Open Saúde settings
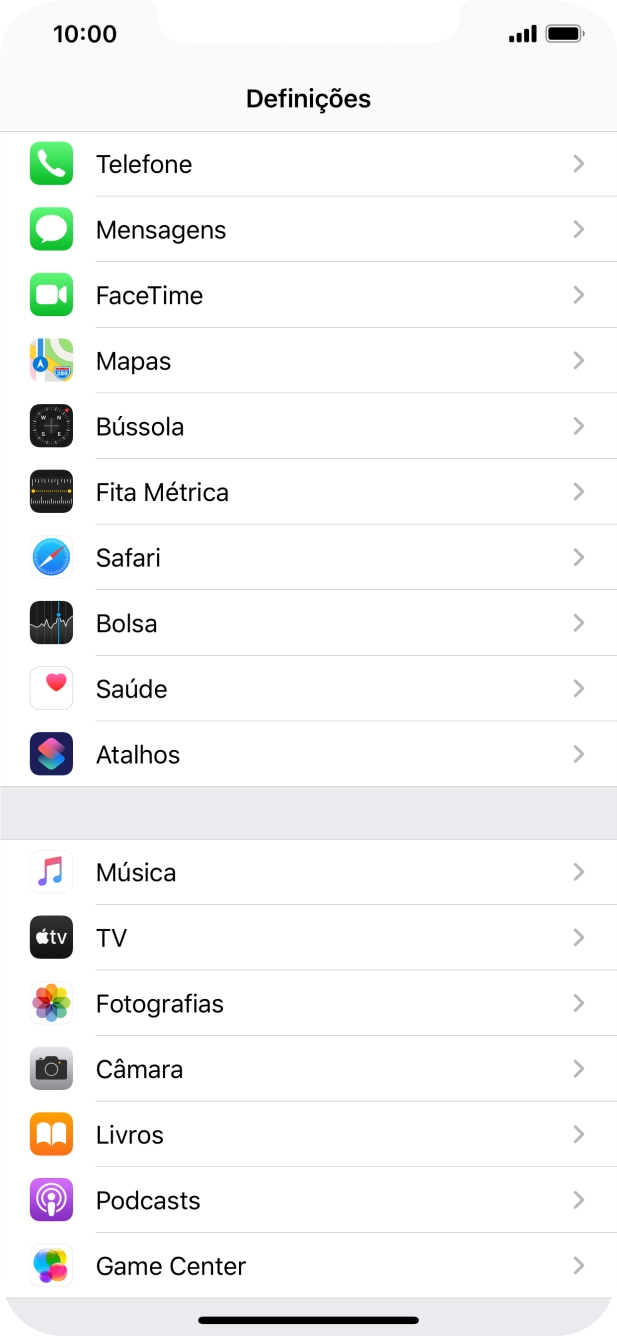Viewport: 617px width, 1336px height. (x=308, y=689)
